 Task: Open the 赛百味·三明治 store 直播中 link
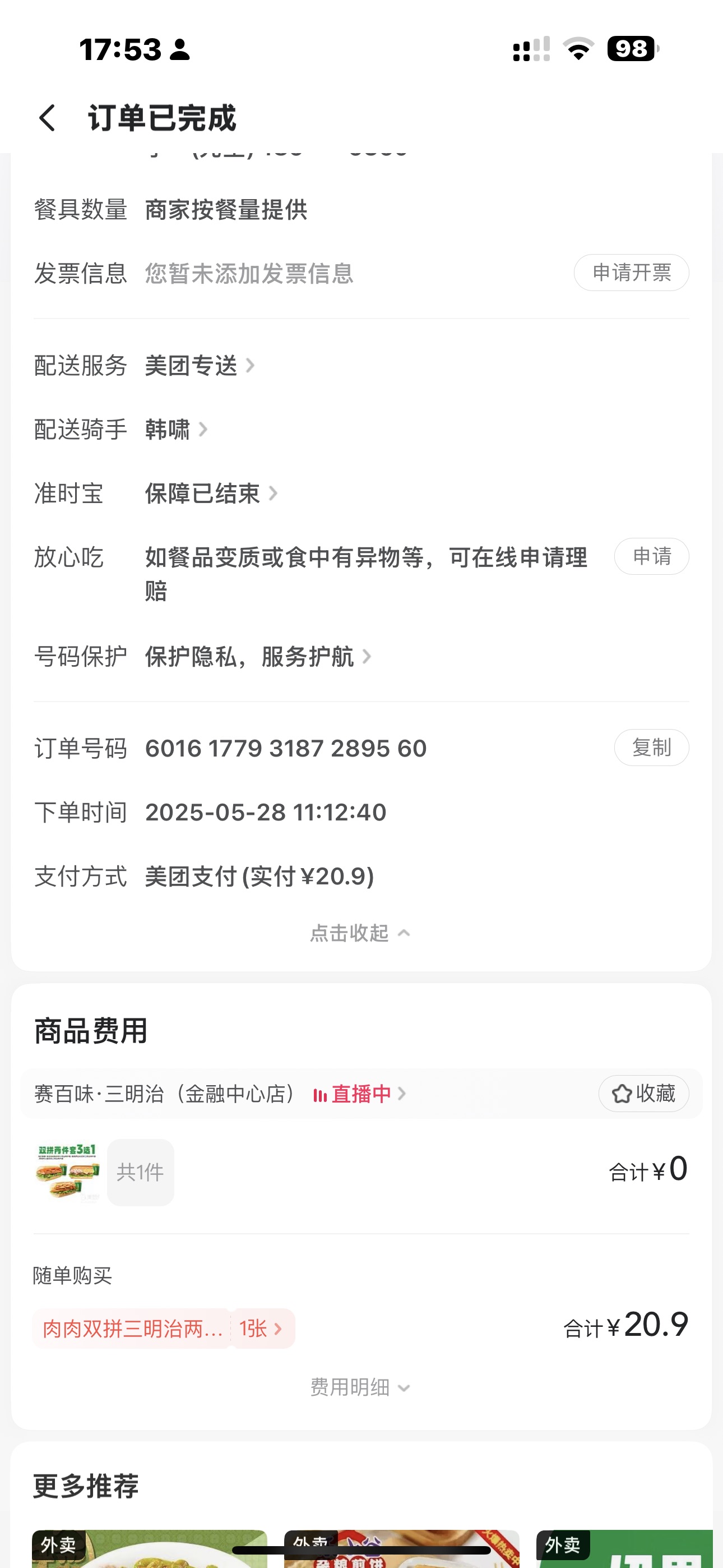click(x=359, y=1094)
